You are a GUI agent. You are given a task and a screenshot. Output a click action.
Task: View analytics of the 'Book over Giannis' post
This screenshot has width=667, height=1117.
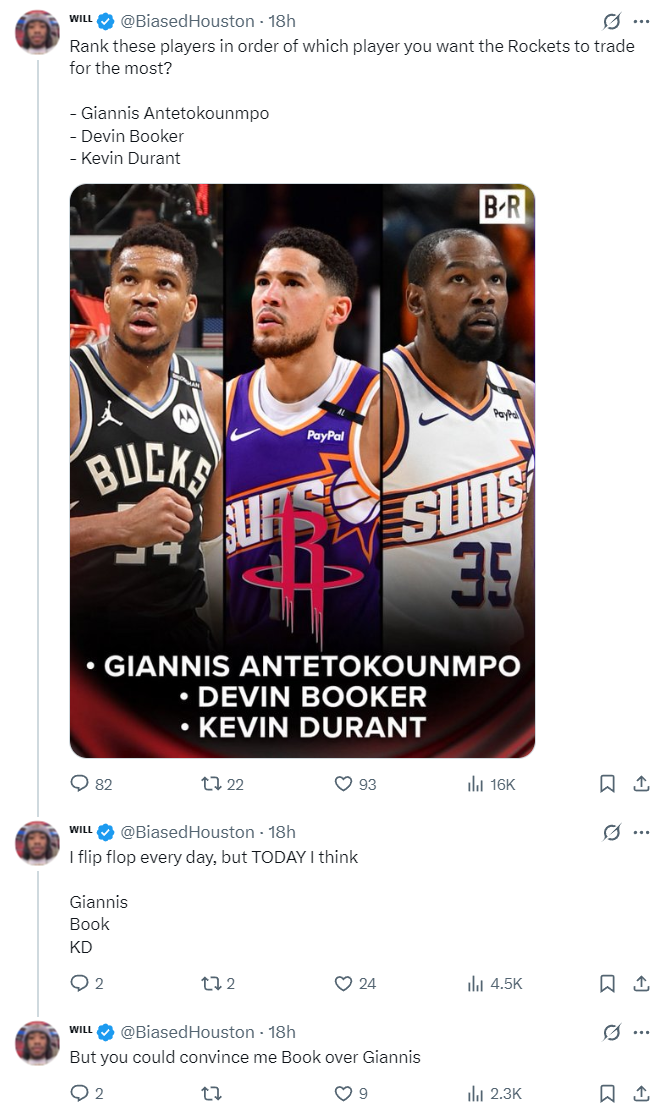point(495,1093)
